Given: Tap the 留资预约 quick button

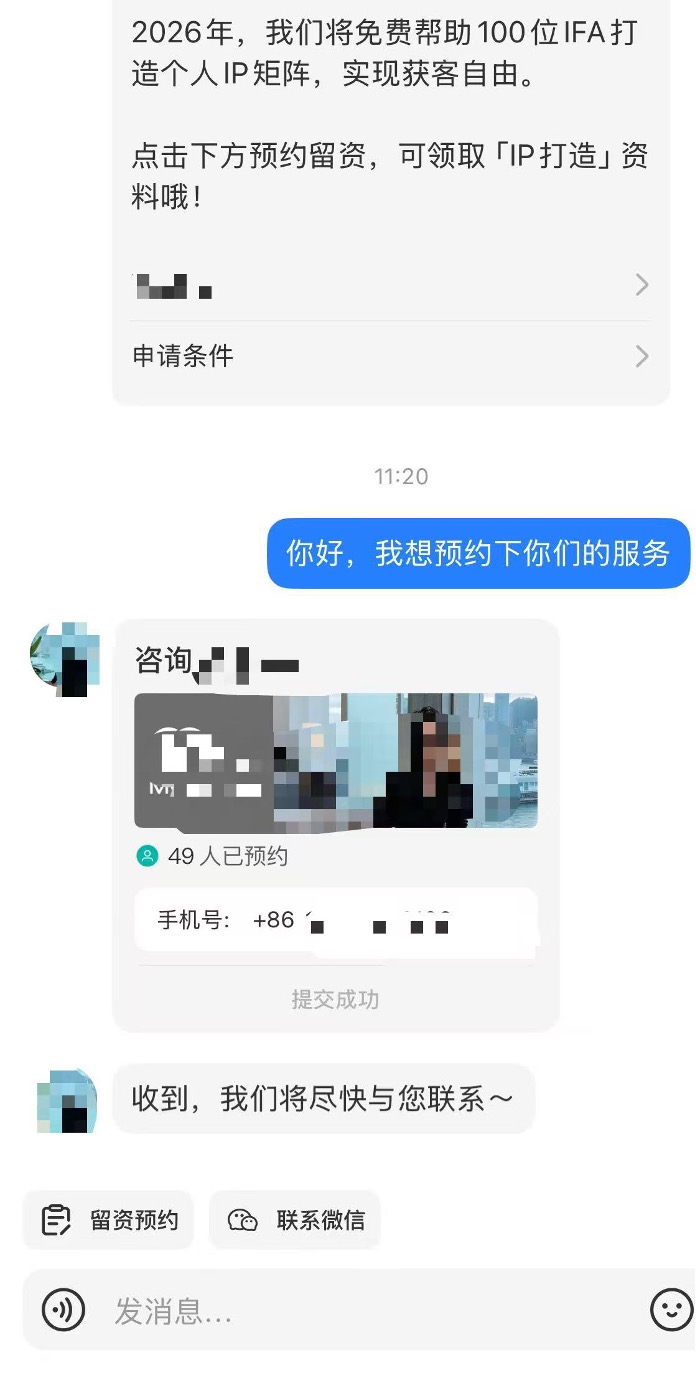Looking at the screenshot, I should (109, 1220).
